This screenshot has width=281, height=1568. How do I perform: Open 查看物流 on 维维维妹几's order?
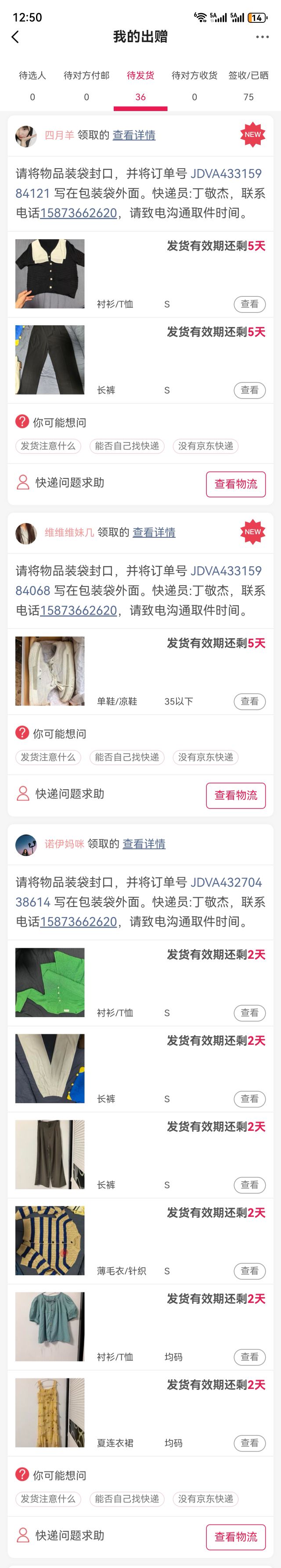point(235,795)
